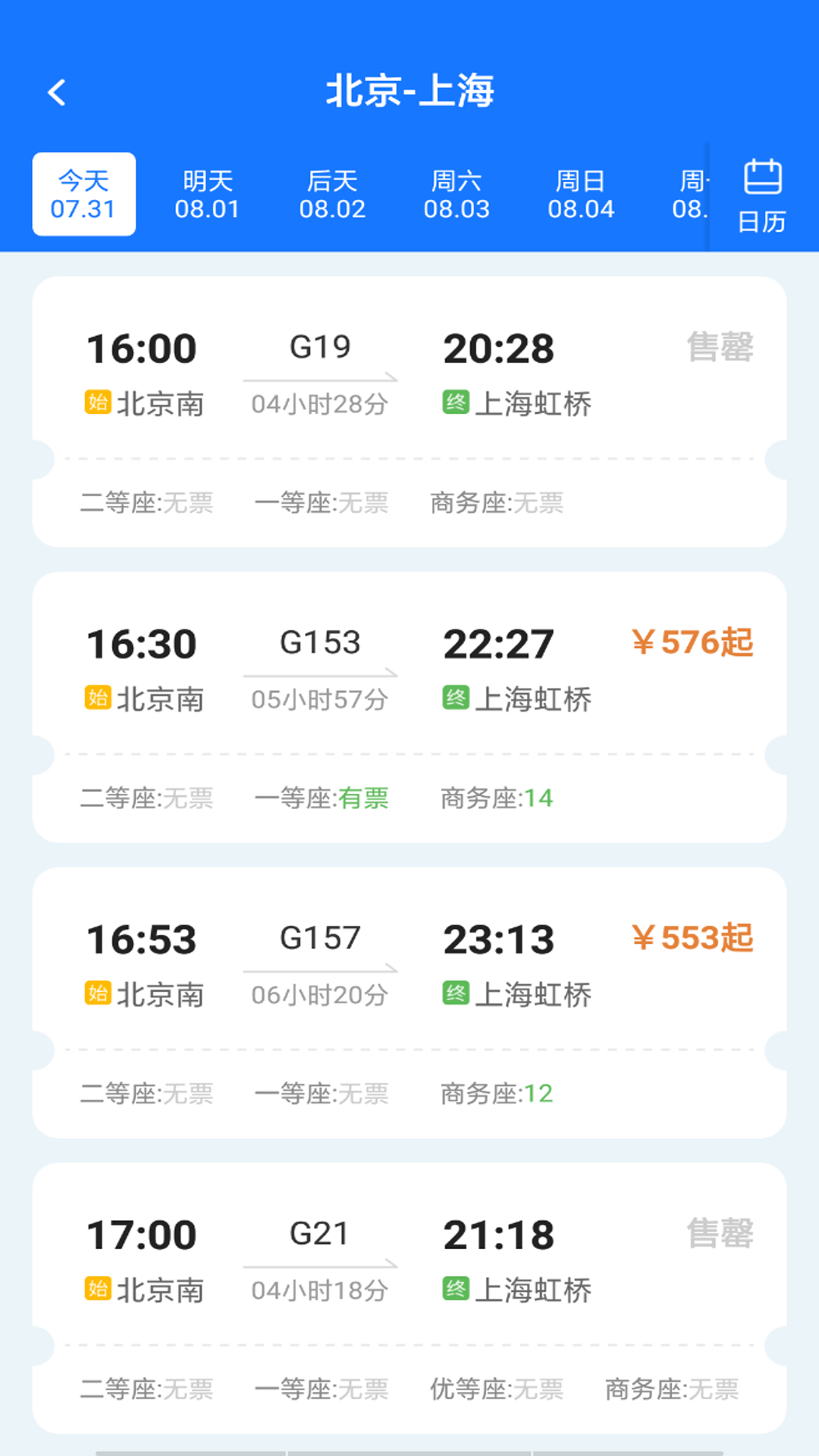The height and width of the screenshot is (1456, 819).
Task: Choose the 周日 08.04 date tab
Action: point(581,194)
